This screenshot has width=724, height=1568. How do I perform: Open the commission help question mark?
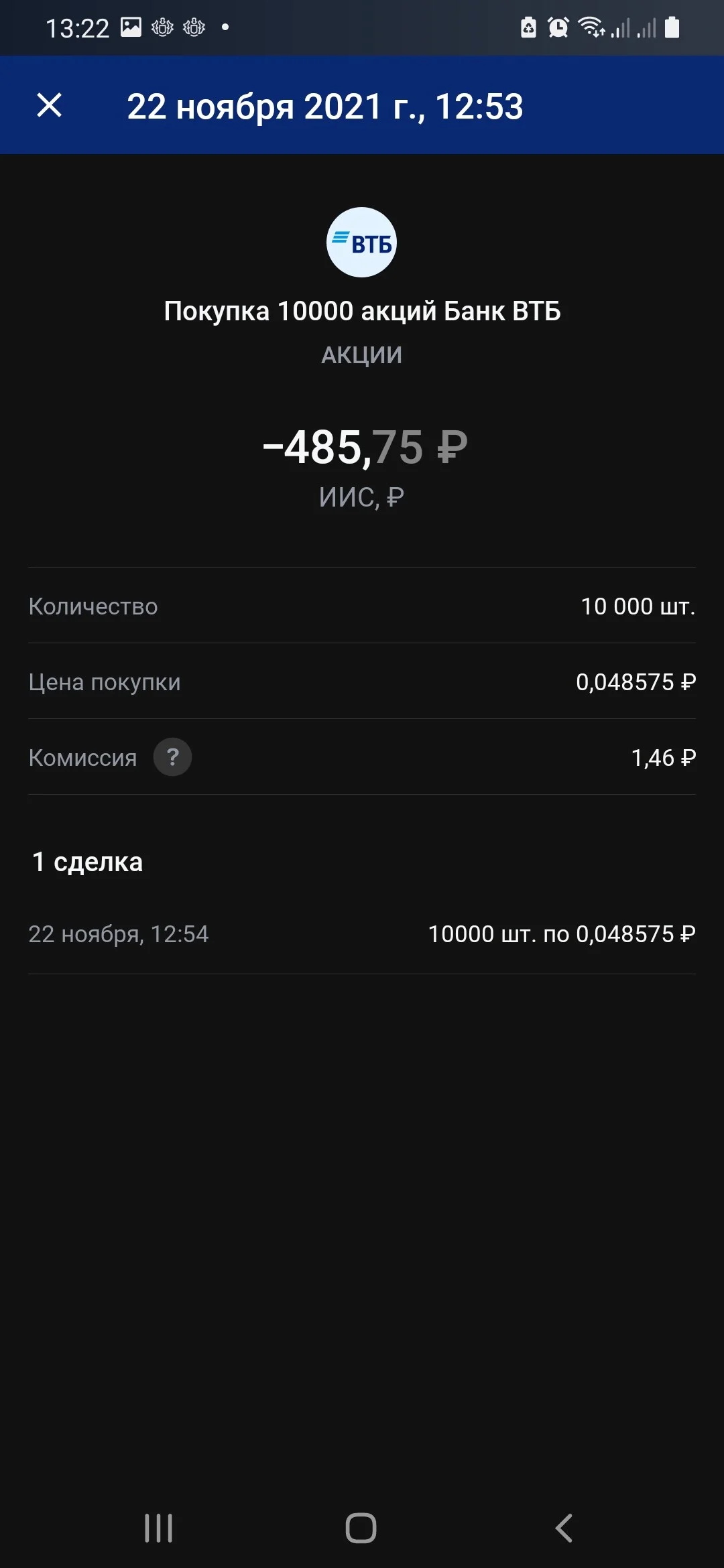[172, 757]
